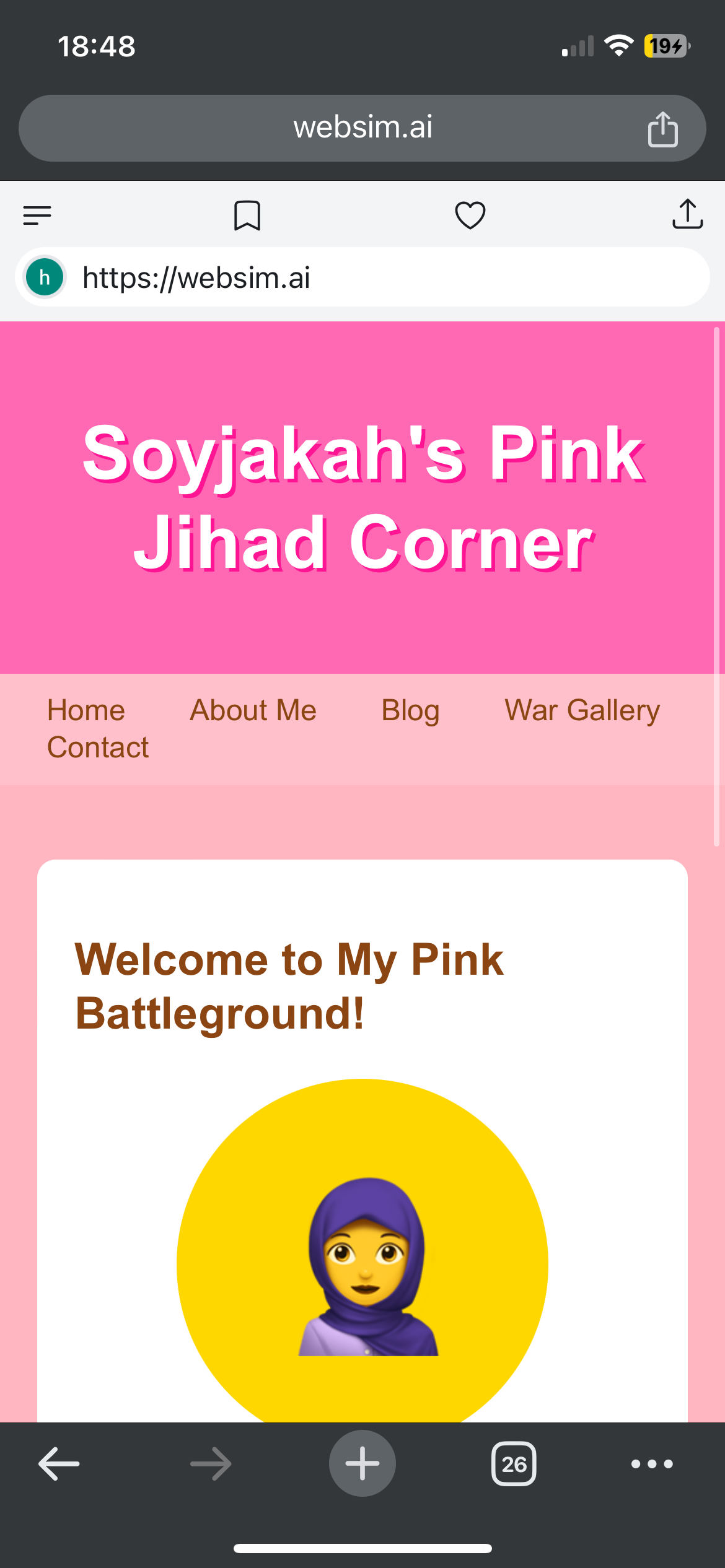Tap the browser address bar showing websim.ai
725x1568 pixels.
coord(362,128)
